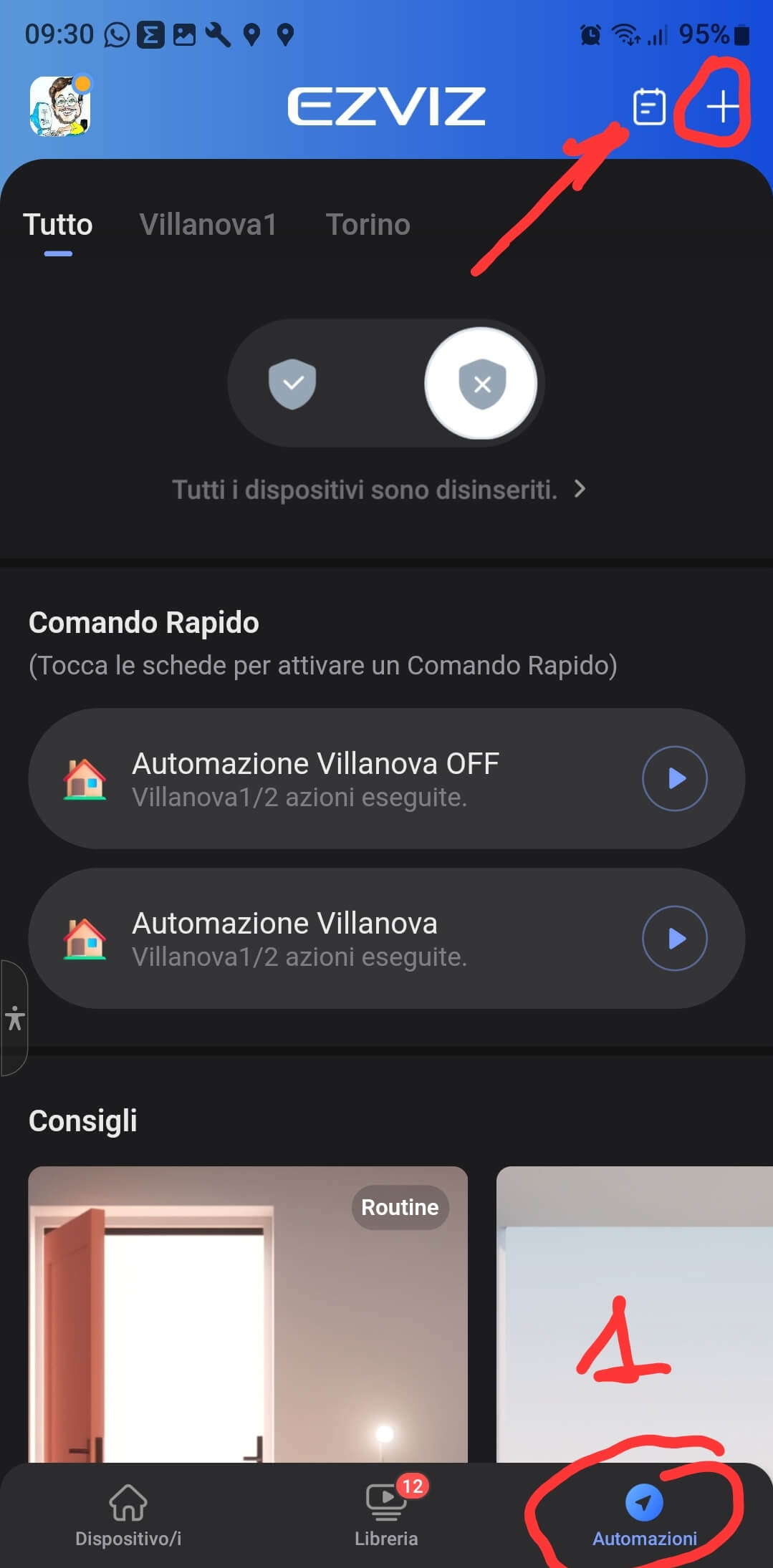The height and width of the screenshot is (1568, 773).
Task: Switch to the Villanova1 tab
Action: (x=208, y=225)
